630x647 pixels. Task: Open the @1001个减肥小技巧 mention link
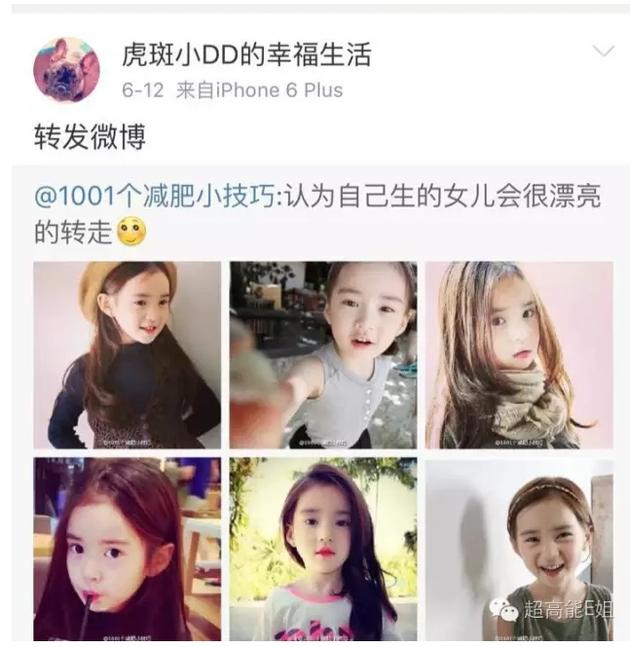[147, 197]
